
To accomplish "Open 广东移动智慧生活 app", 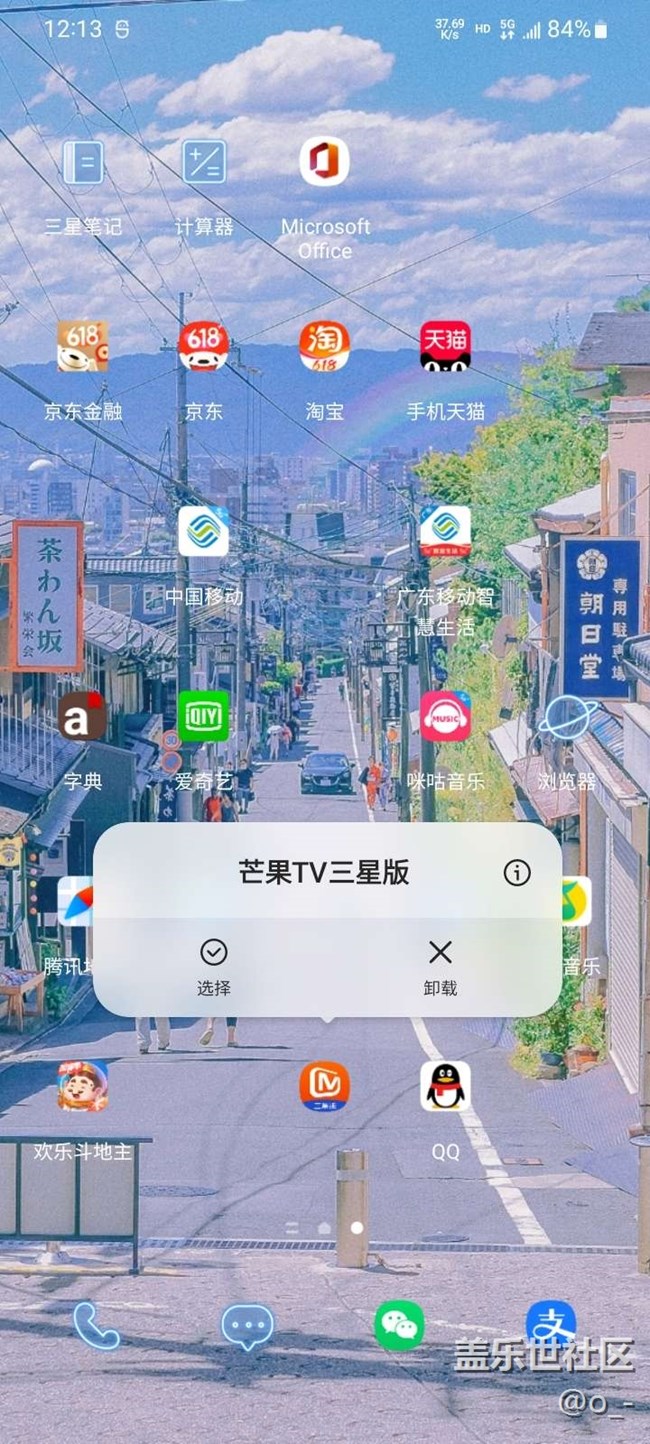I will click(x=445, y=532).
